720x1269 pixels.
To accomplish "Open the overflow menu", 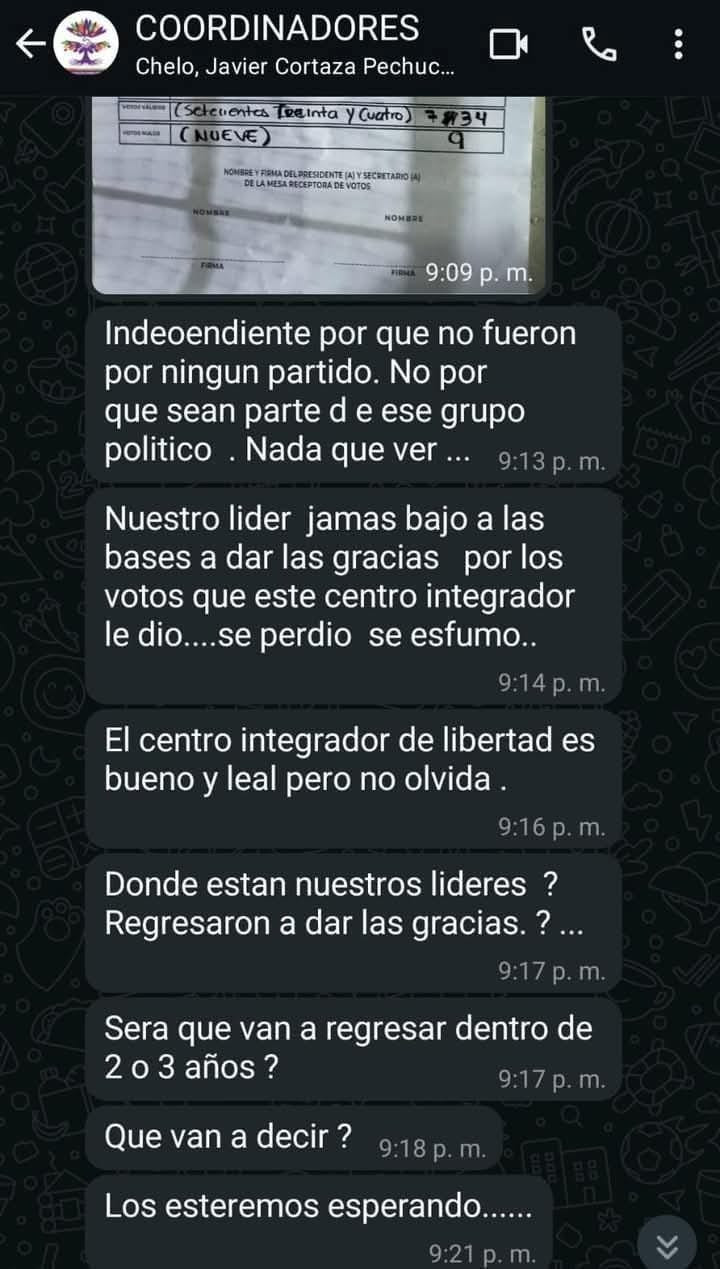I will [x=679, y=44].
